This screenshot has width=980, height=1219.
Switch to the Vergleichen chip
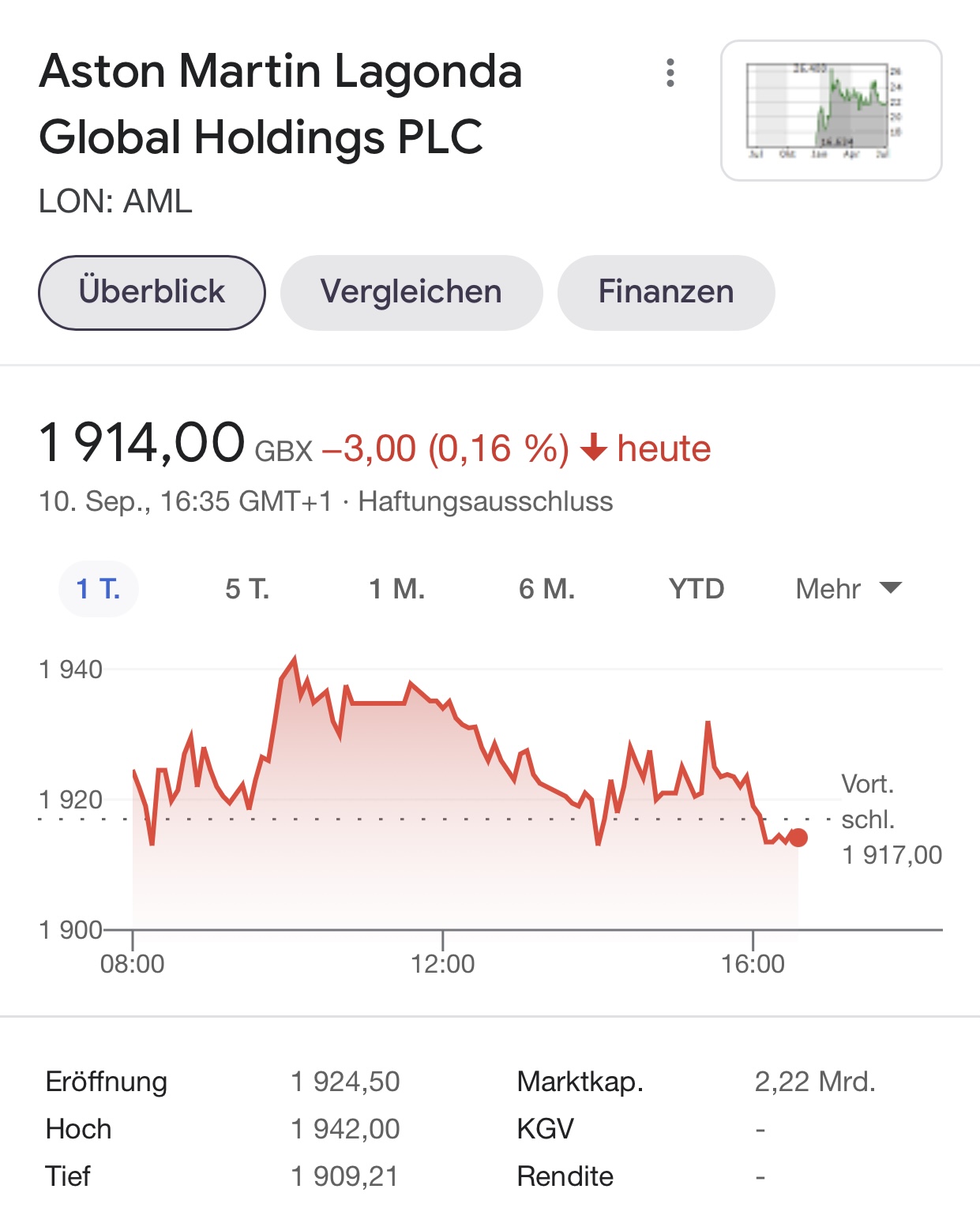[x=411, y=292]
